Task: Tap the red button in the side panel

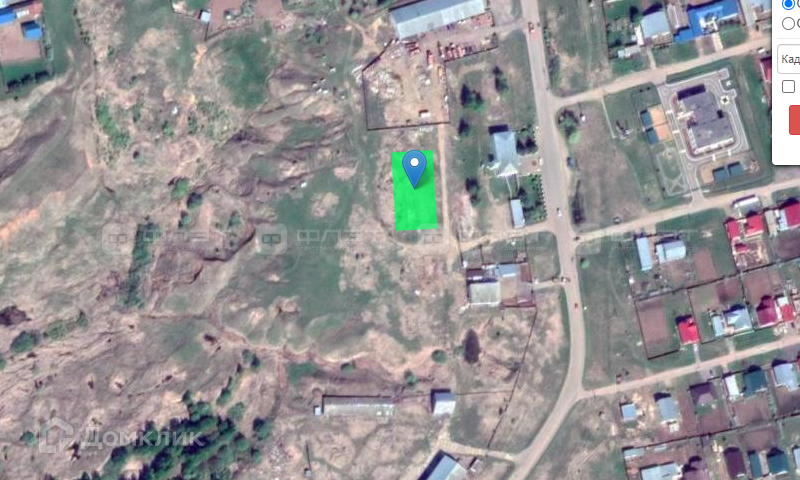Action: coord(794,119)
